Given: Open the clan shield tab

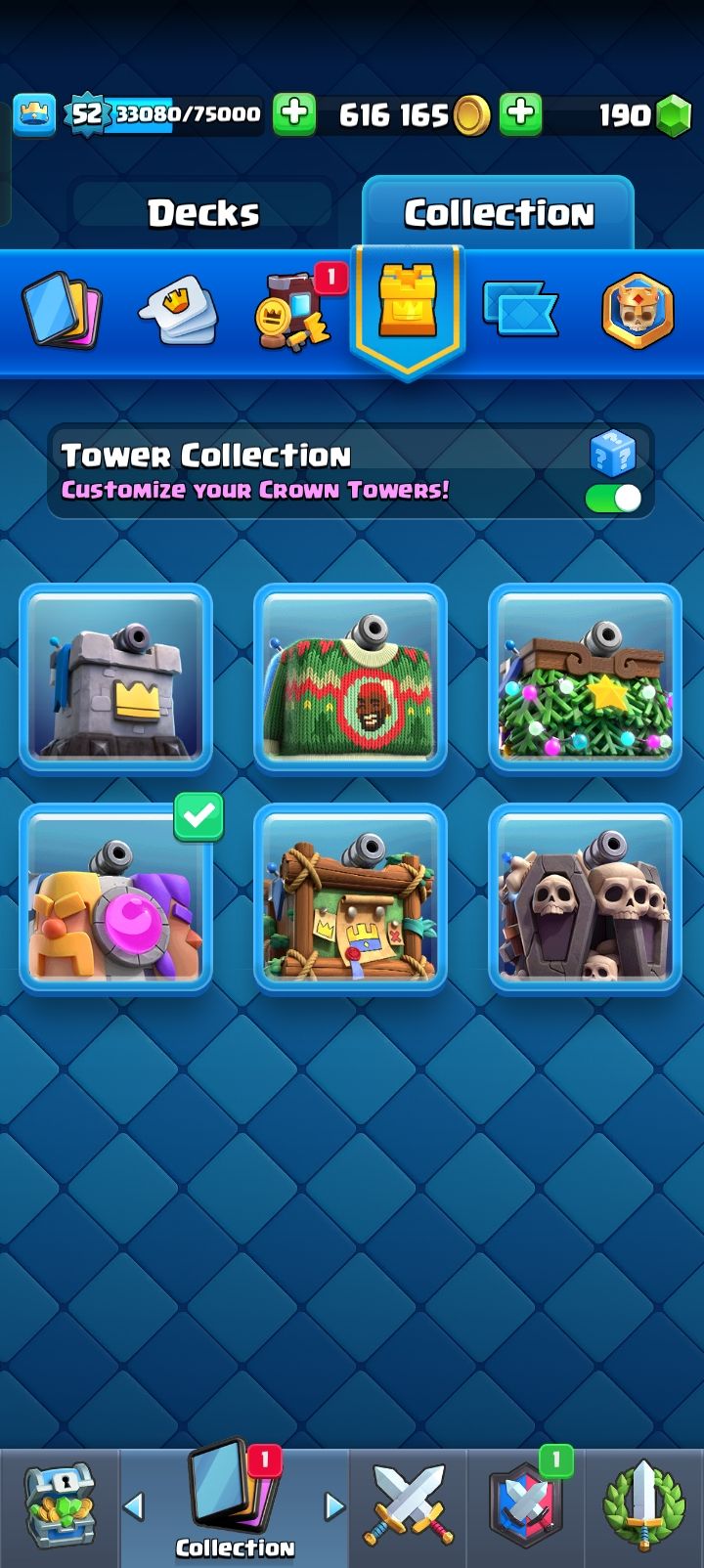Looking at the screenshot, I should tap(526, 1507).
